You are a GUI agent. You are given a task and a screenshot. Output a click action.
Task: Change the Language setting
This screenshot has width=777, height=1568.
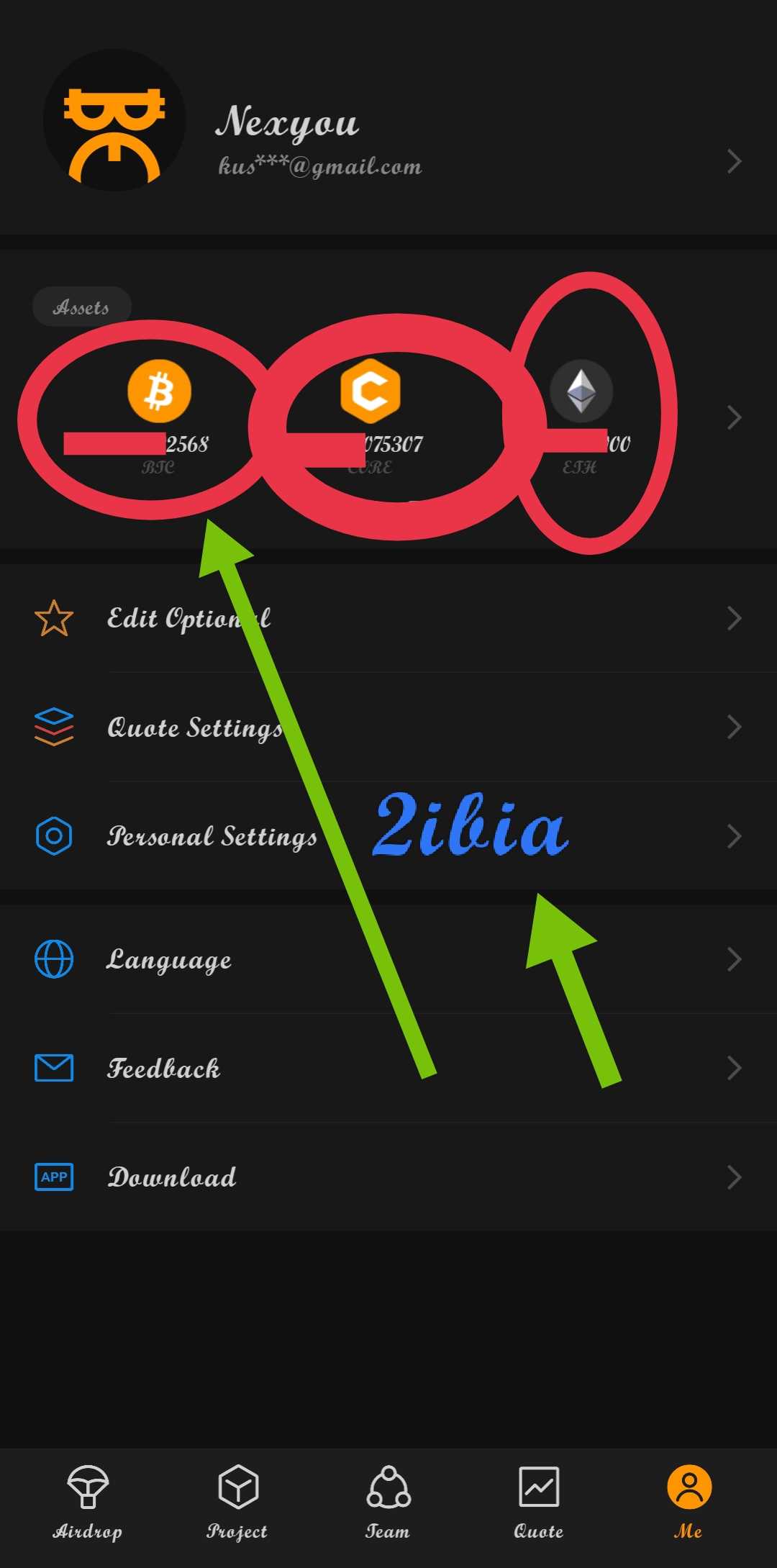(x=388, y=959)
